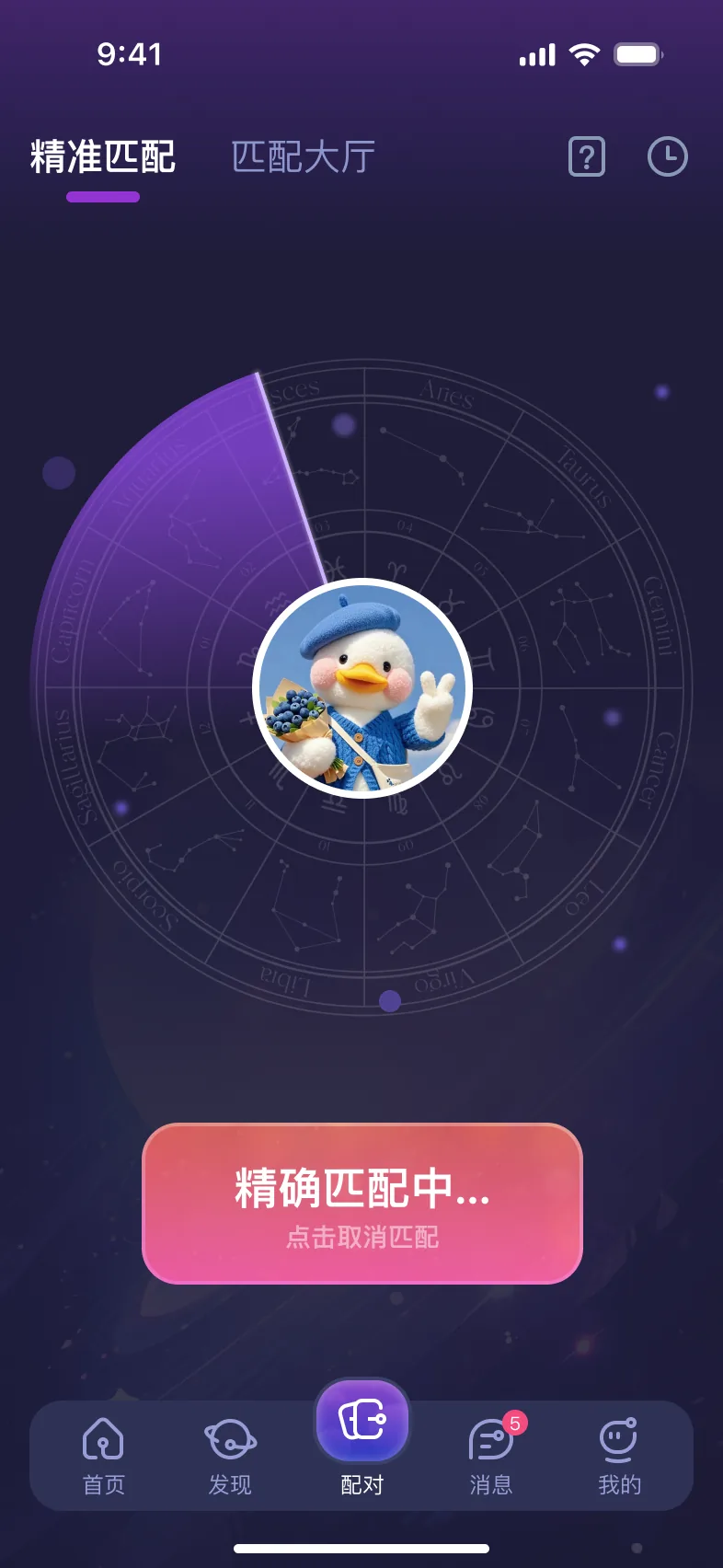The height and width of the screenshot is (1568, 723).
Task: Cancel matching via 精确匹配中 button
Action: (x=362, y=1203)
